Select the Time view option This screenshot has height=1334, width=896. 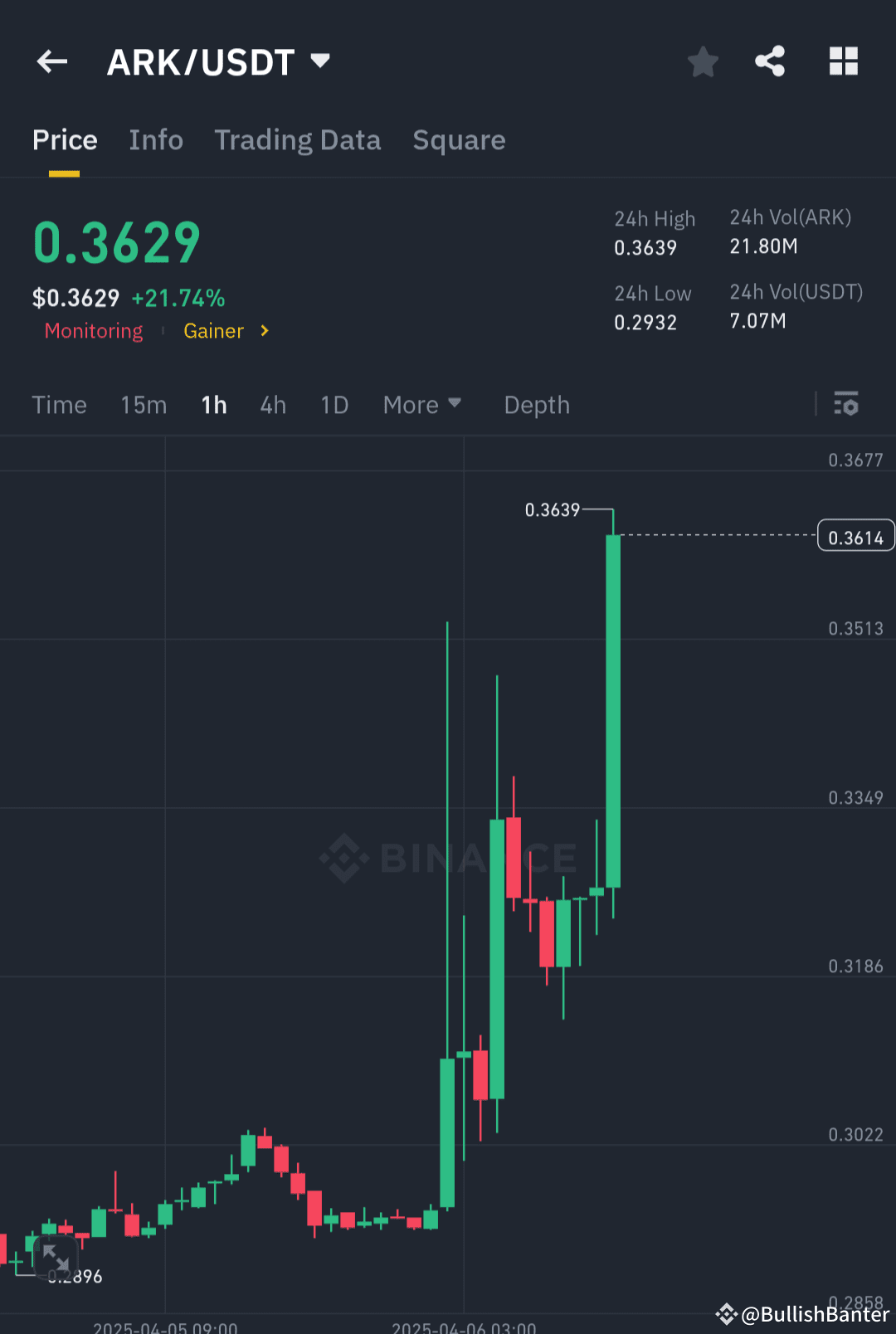coord(59,405)
